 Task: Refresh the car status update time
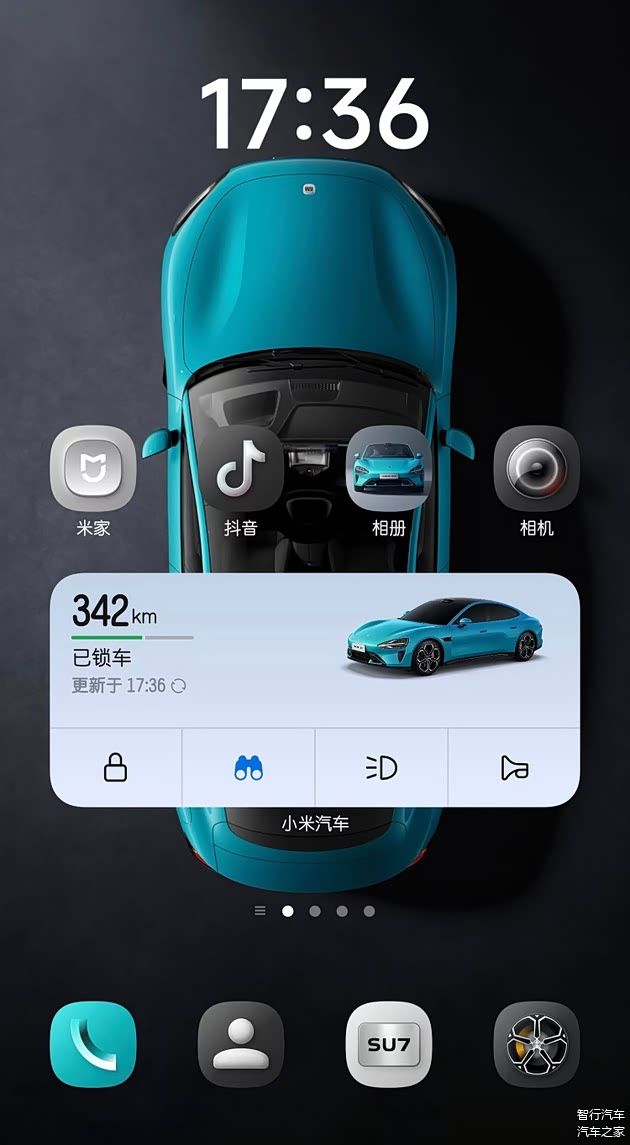pyautogui.click(x=179, y=686)
